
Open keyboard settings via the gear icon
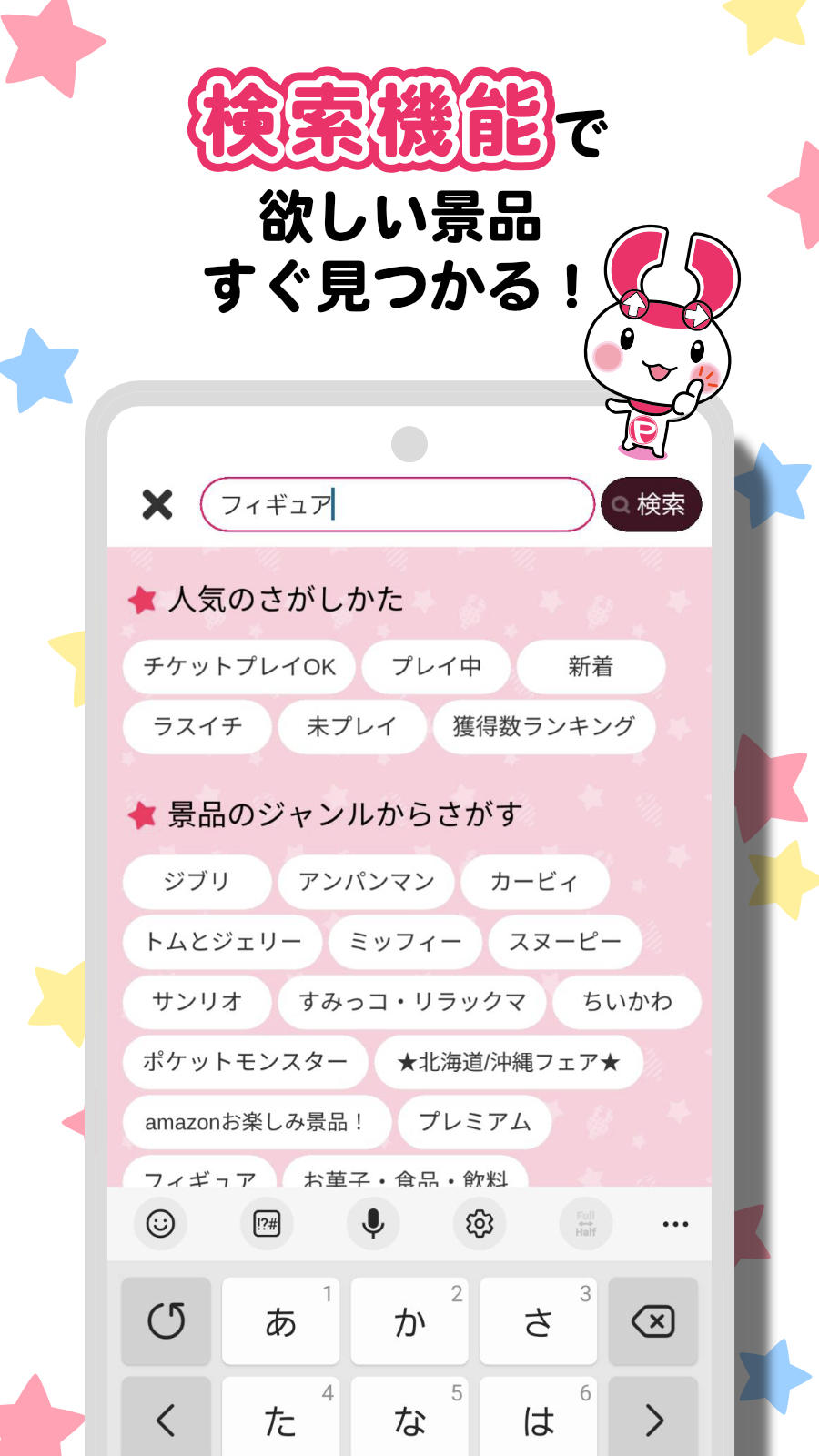click(x=480, y=1224)
